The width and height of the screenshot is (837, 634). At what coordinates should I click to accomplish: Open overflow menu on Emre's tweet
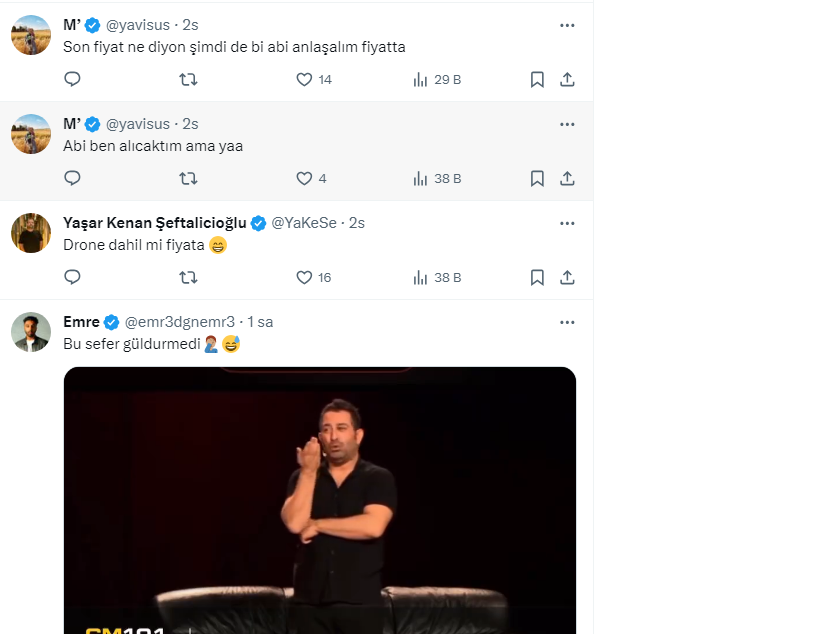click(x=567, y=322)
